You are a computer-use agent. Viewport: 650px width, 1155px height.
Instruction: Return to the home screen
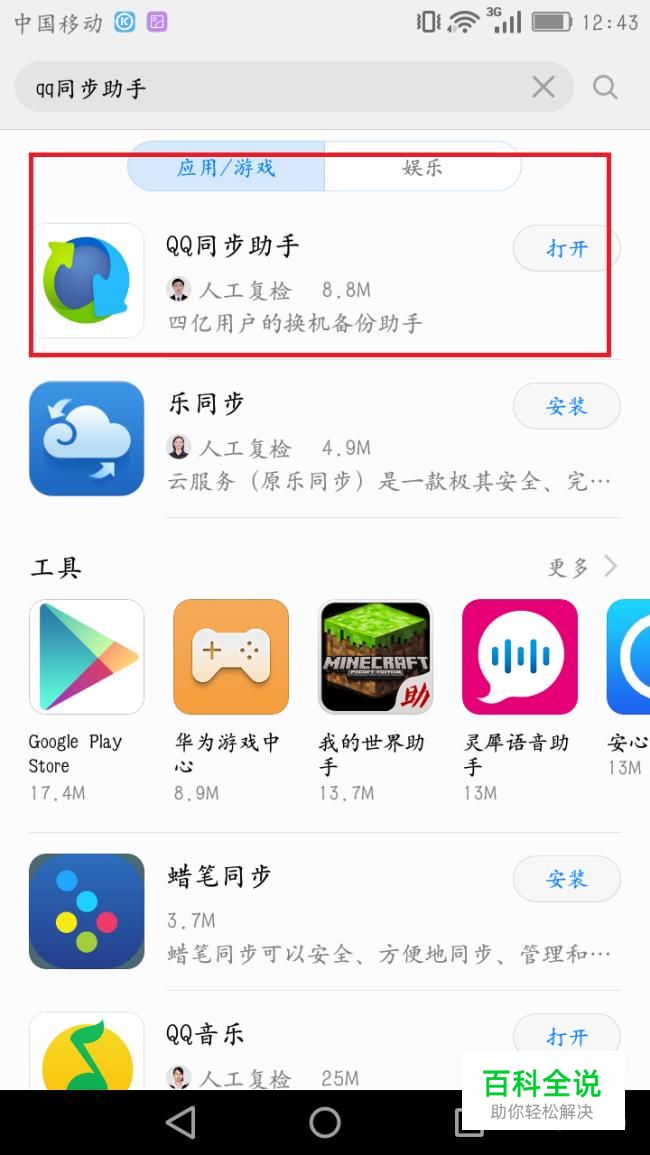(325, 1122)
